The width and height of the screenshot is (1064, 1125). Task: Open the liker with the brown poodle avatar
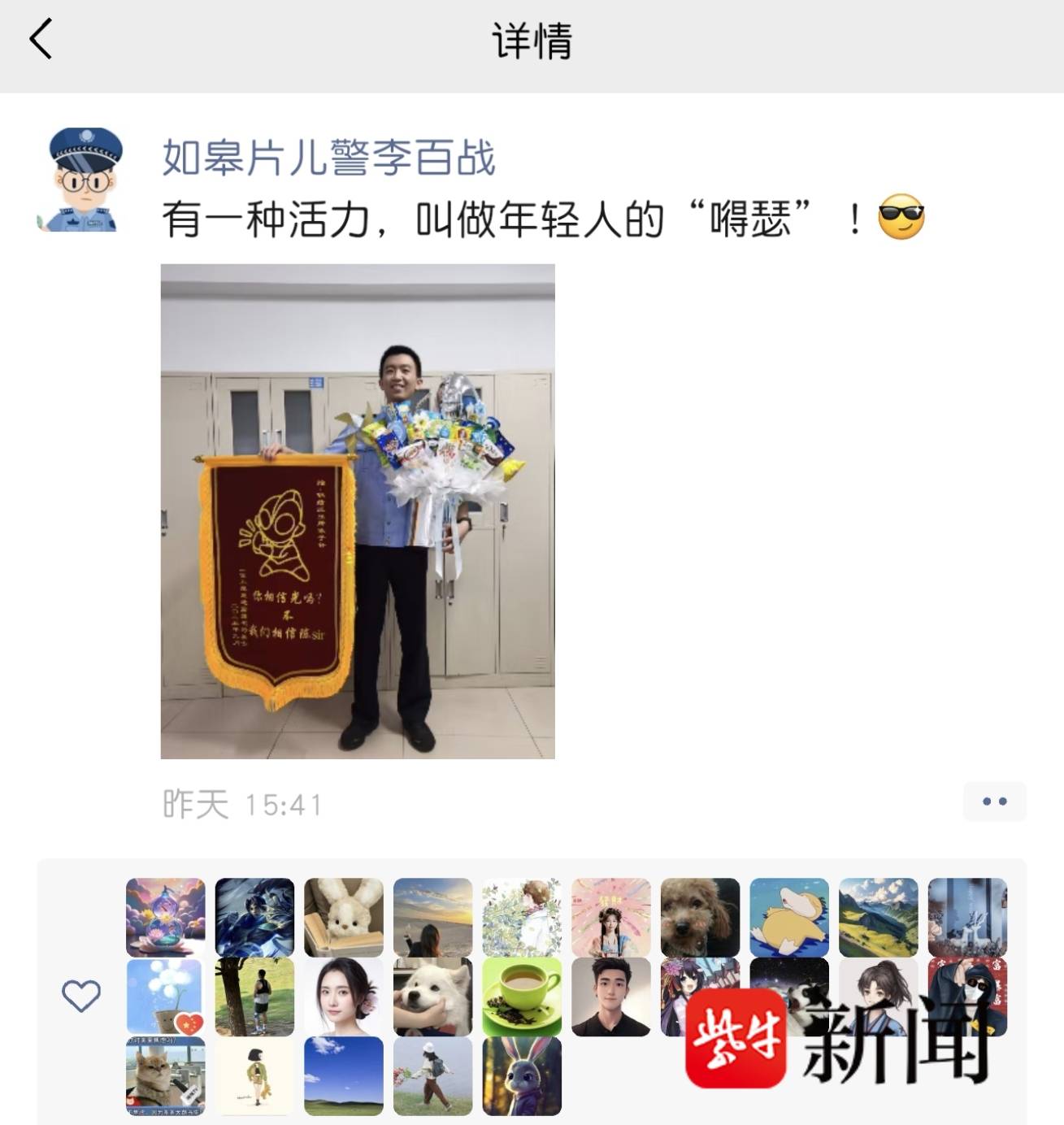tap(700, 918)
